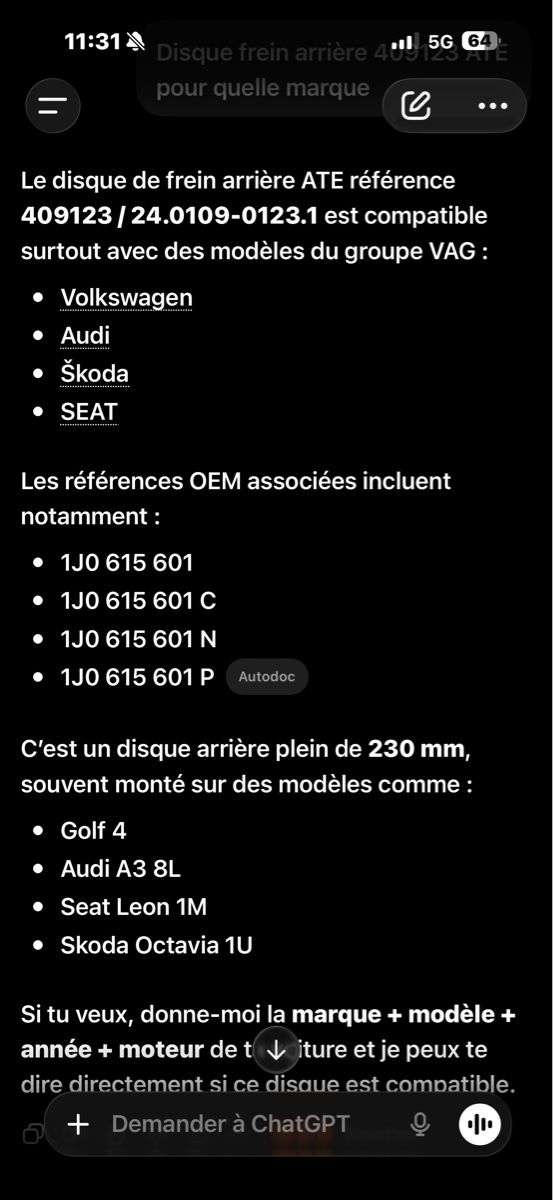
Task: Open the Autodoc source chip
Action: pos(267,677)
